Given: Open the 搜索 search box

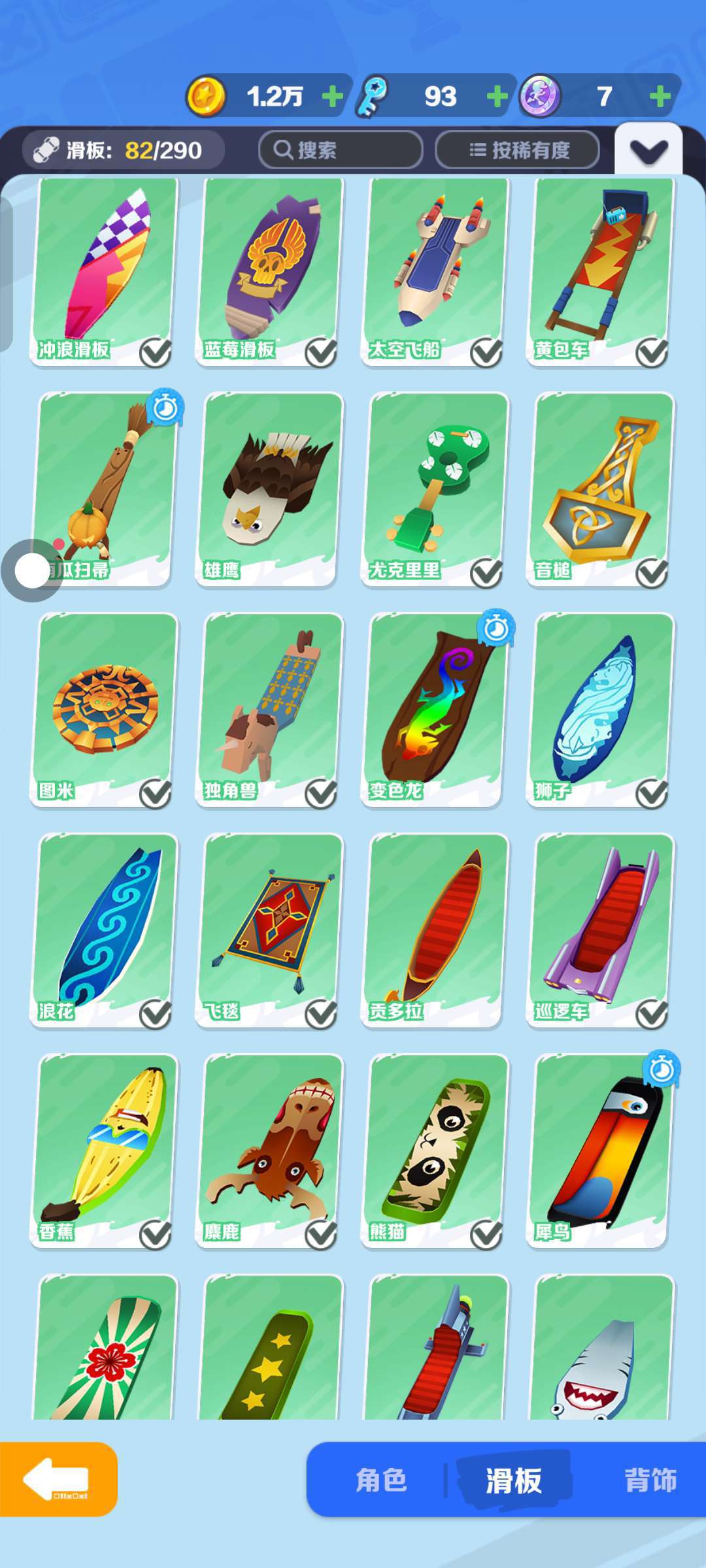Looking at the screenshot, I should pos(341,150).
